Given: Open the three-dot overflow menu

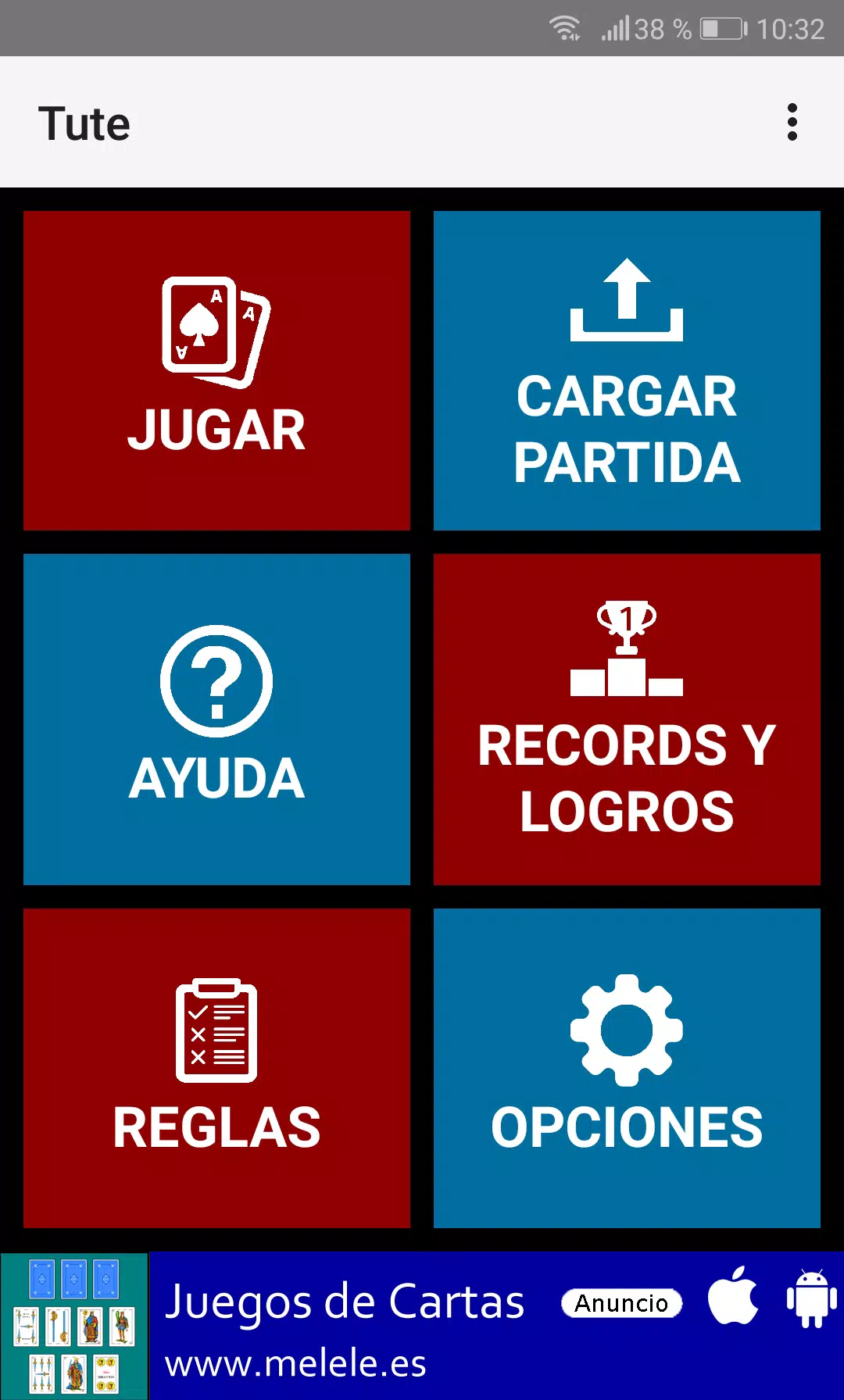Looking at the screenshot, I should (792, 123).
